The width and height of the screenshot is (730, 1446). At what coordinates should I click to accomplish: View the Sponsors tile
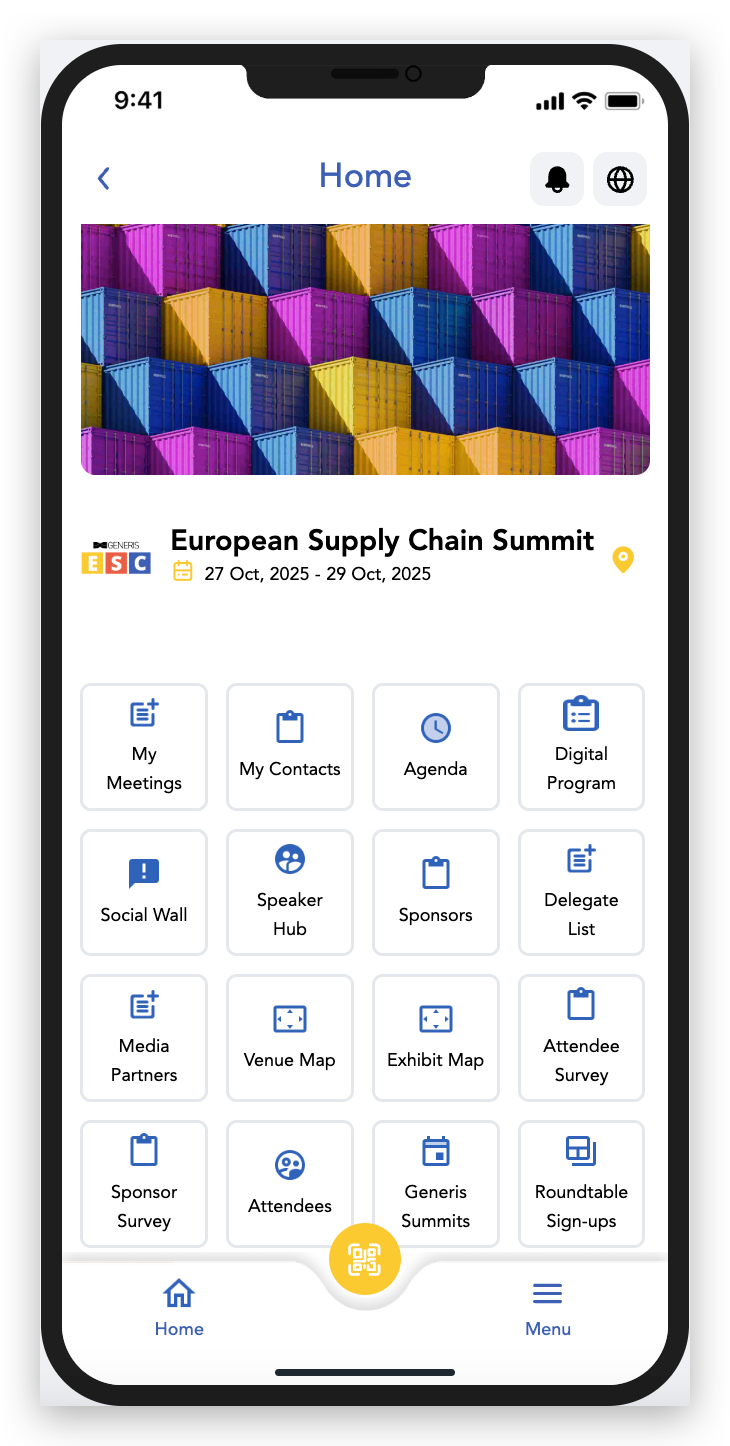pos(436,892)
